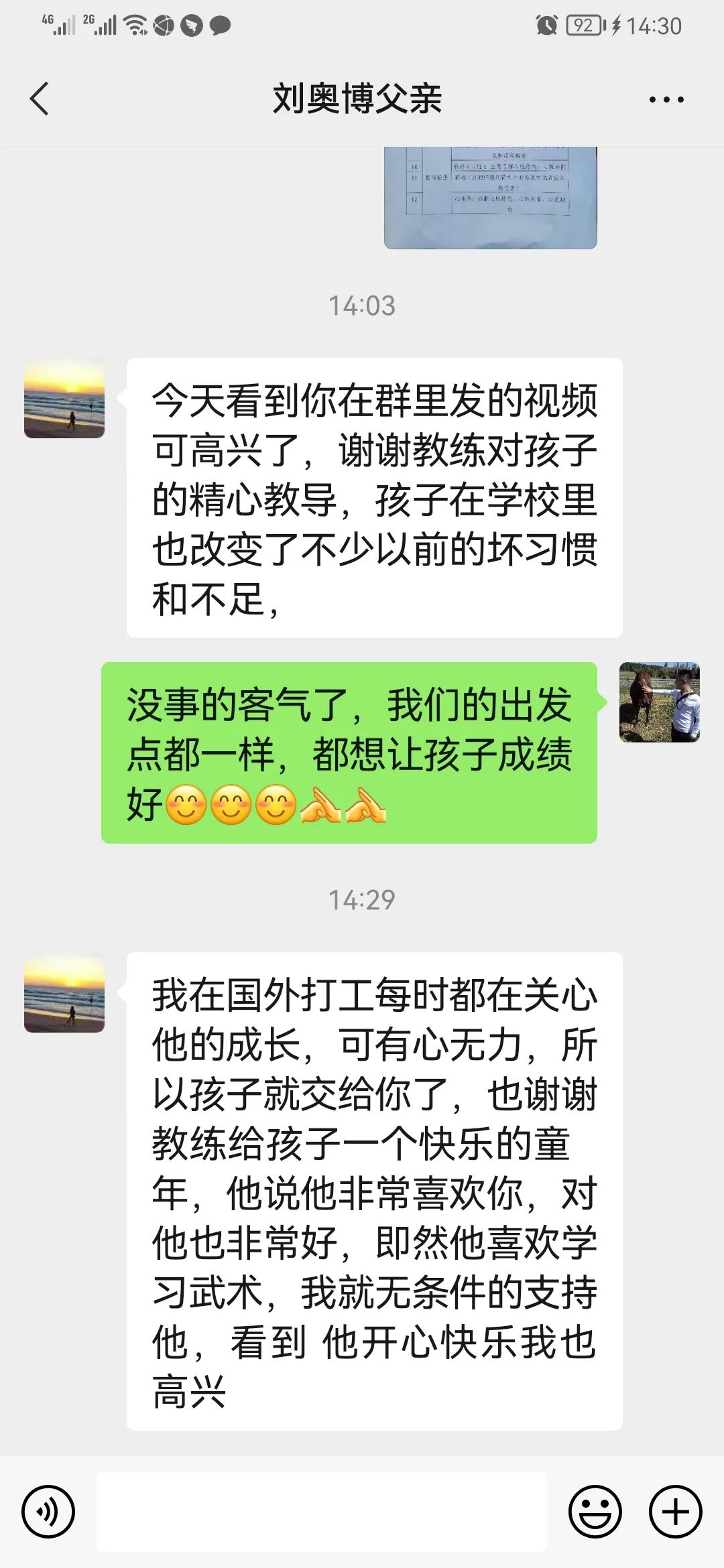
Task: View my own avatar with the horse
Action: point(659,702)
